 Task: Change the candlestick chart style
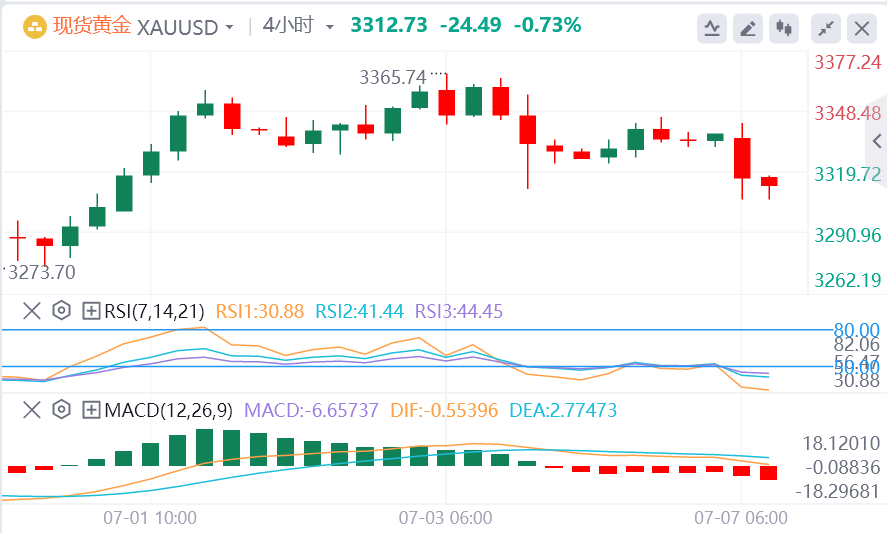click(783, 28)
